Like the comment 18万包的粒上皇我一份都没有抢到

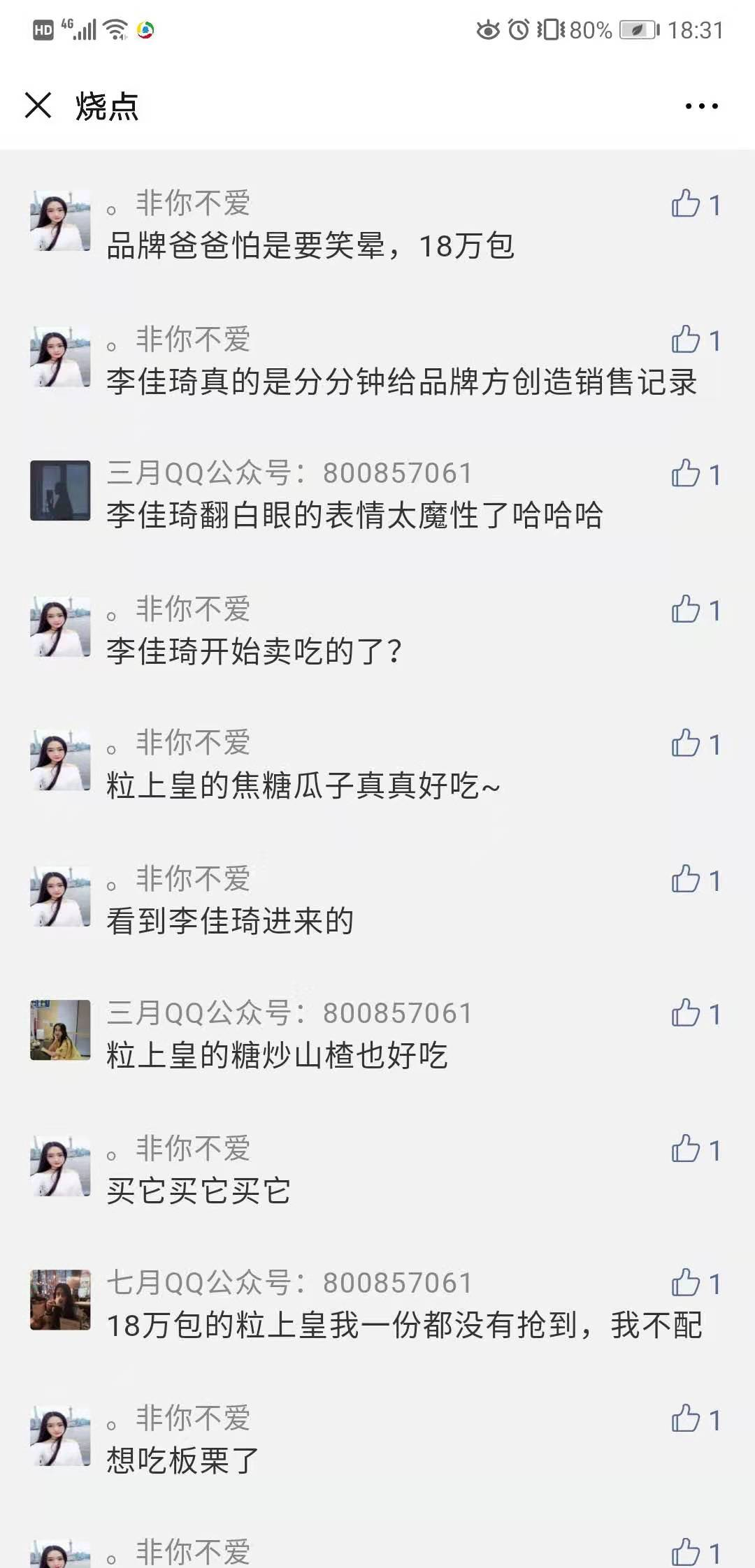coord(686,1283)
